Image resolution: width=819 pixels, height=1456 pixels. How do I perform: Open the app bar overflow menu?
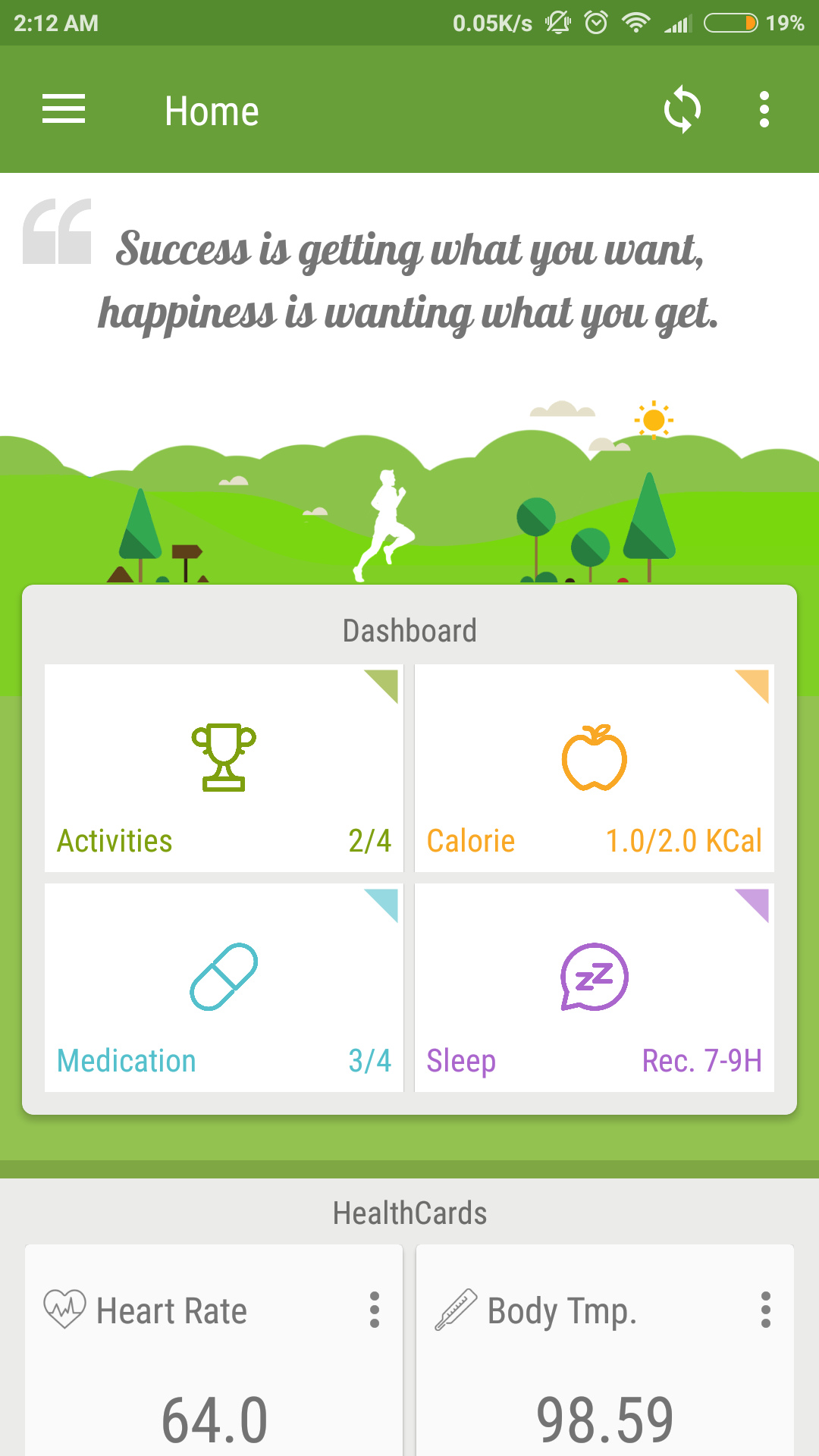[x=764, y=110]
